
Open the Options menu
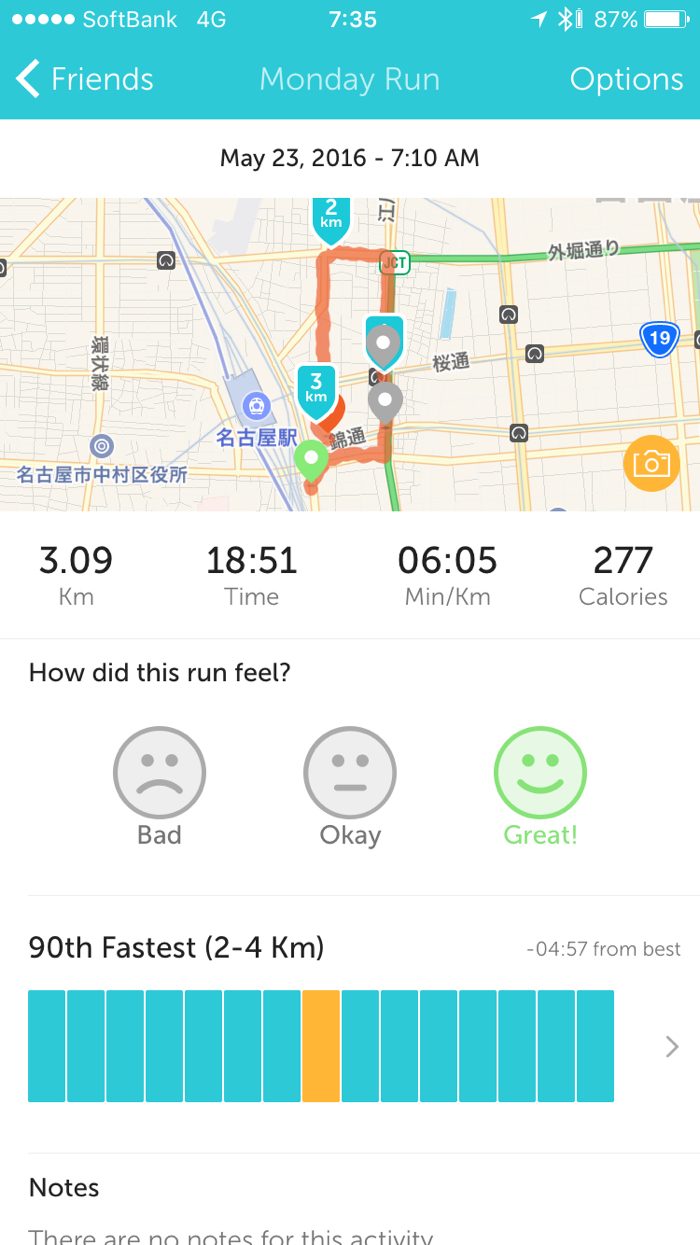[x=627, y=79]
